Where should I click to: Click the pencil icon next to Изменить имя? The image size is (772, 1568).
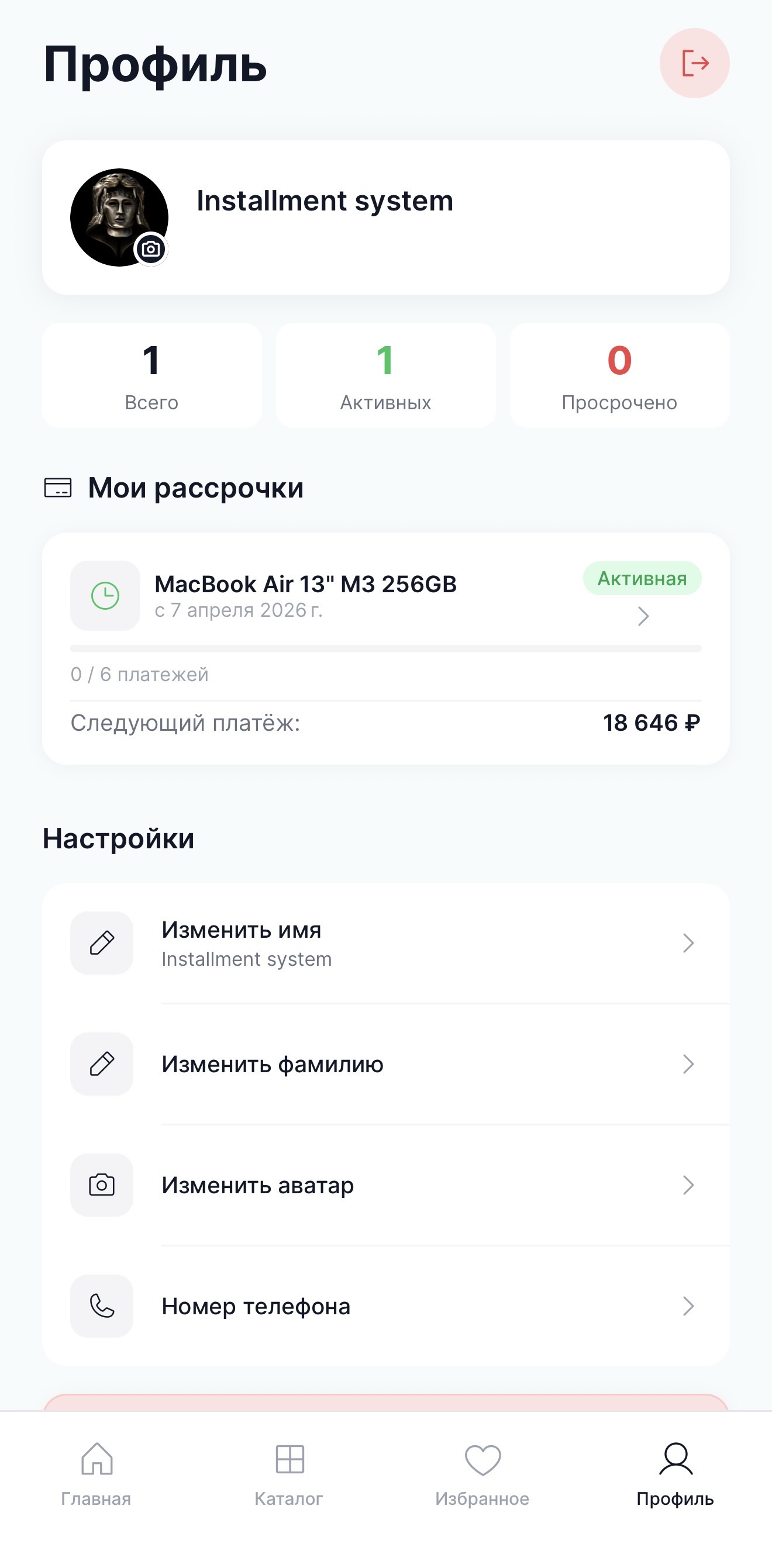pyautogui.click(x=101, y=944)
